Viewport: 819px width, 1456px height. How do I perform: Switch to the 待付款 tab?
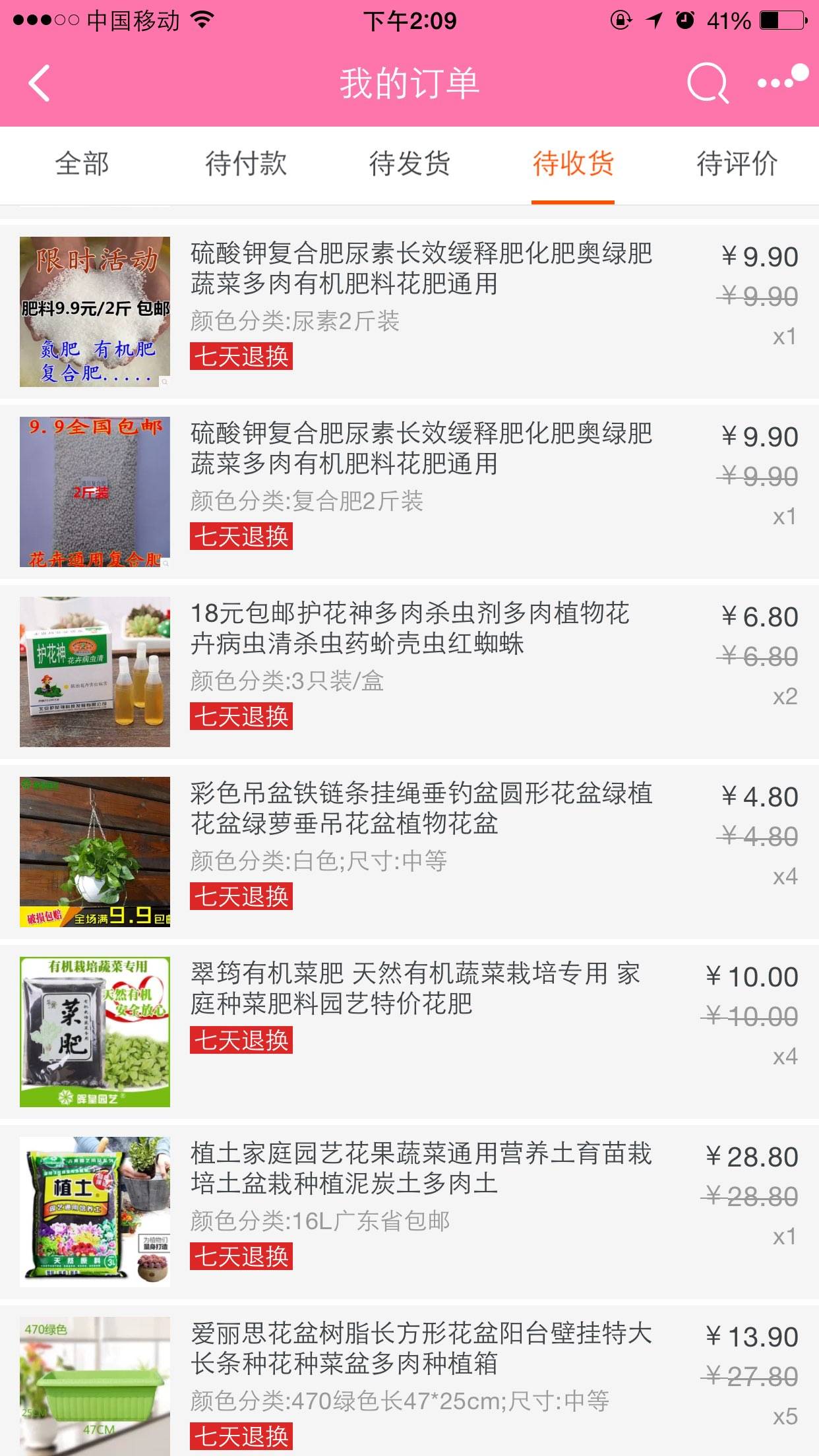click(x=245, y=164)
